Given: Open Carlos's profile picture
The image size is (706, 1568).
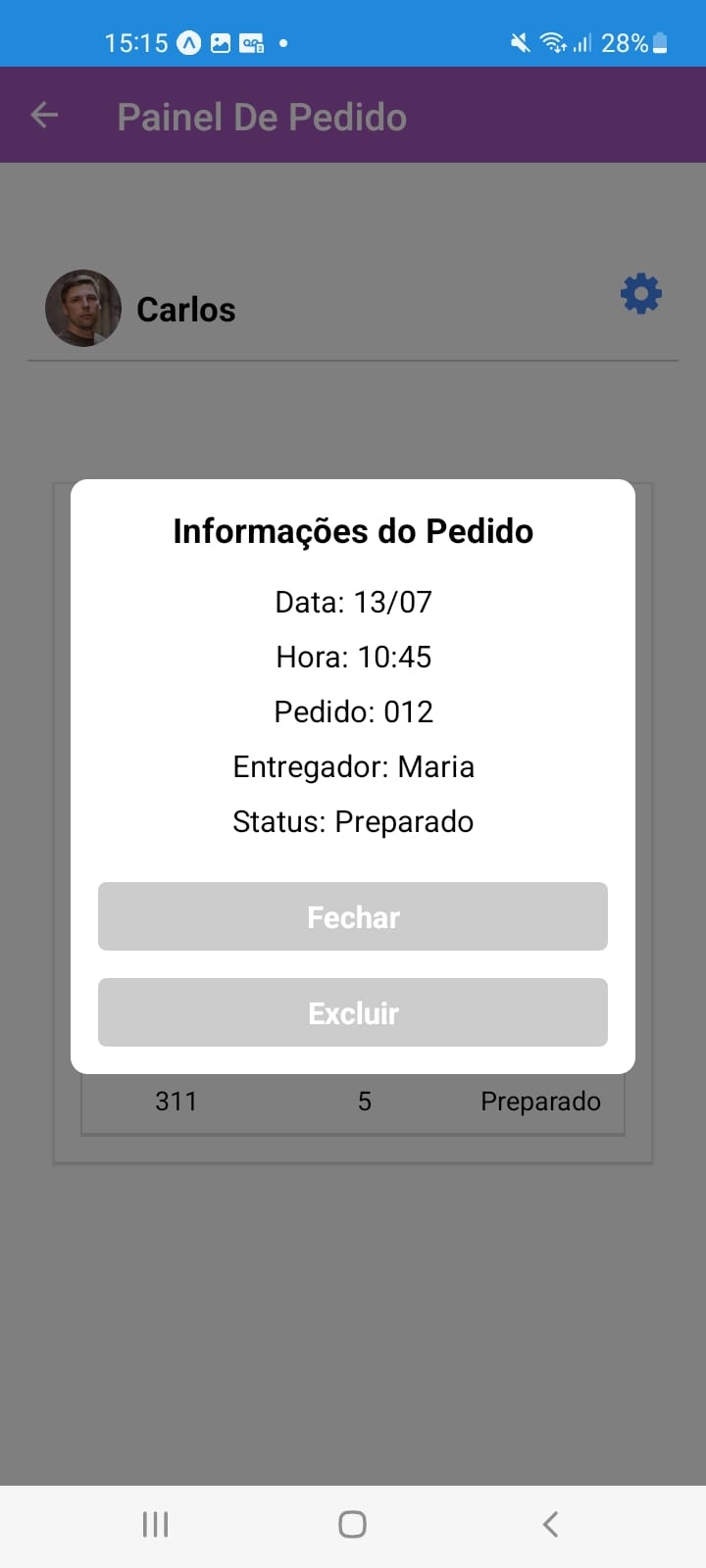Looking at the screenshot, I should (83, 309).
